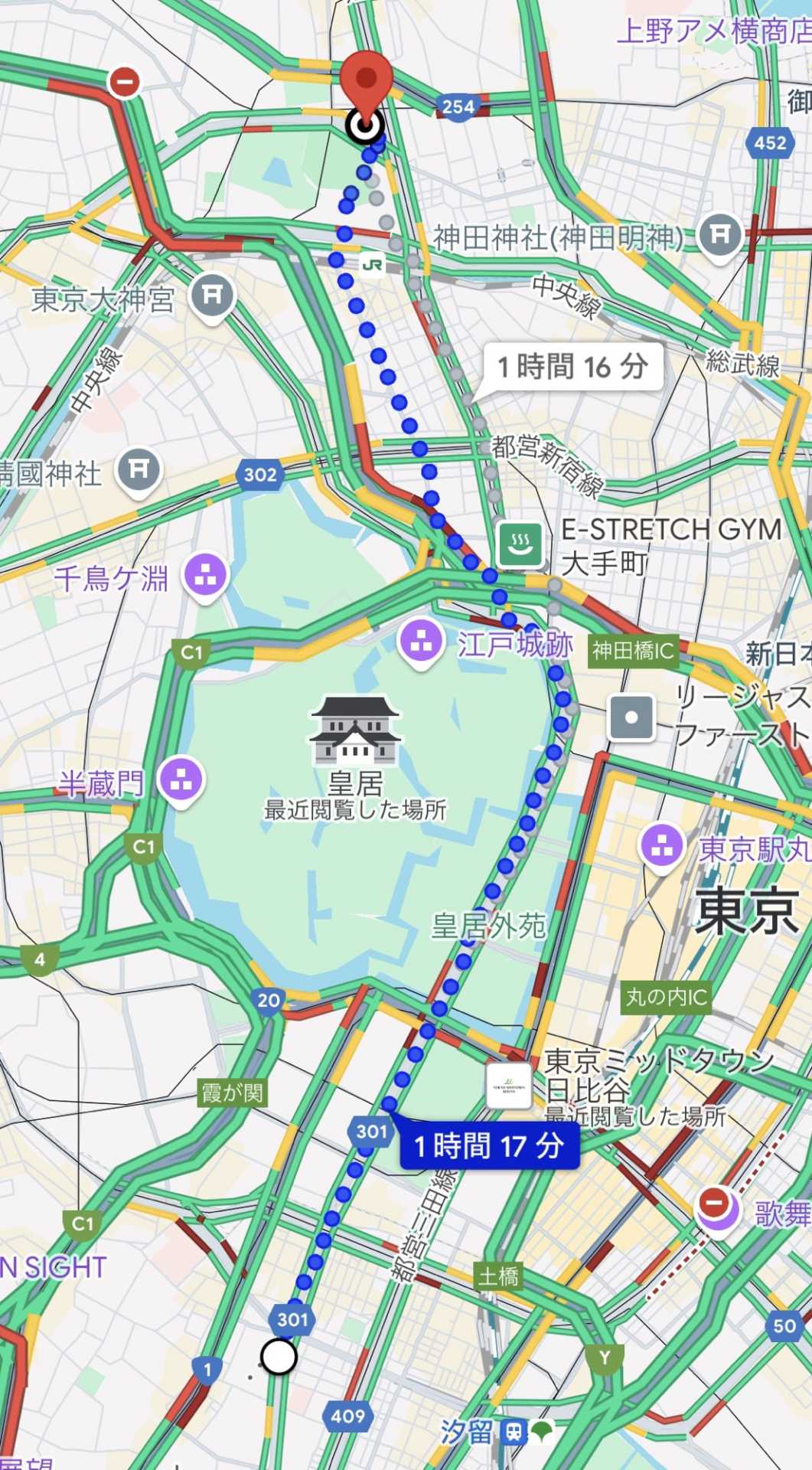
Task: Open the 靖國神社 shrine marker
Action: tap(139, 470)
